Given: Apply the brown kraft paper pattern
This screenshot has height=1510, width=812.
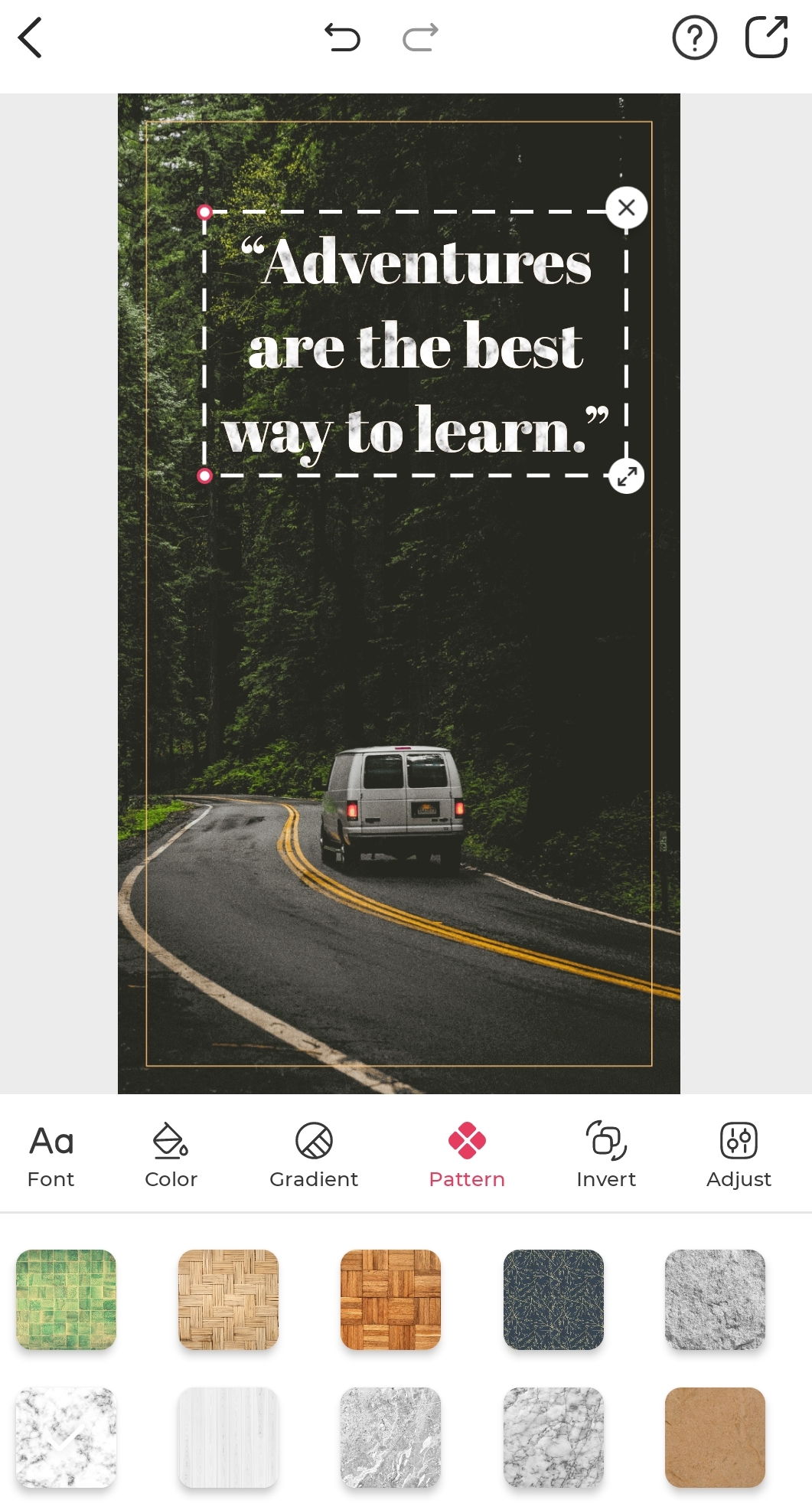Looking at the screenshot, I should point(715,1437).
